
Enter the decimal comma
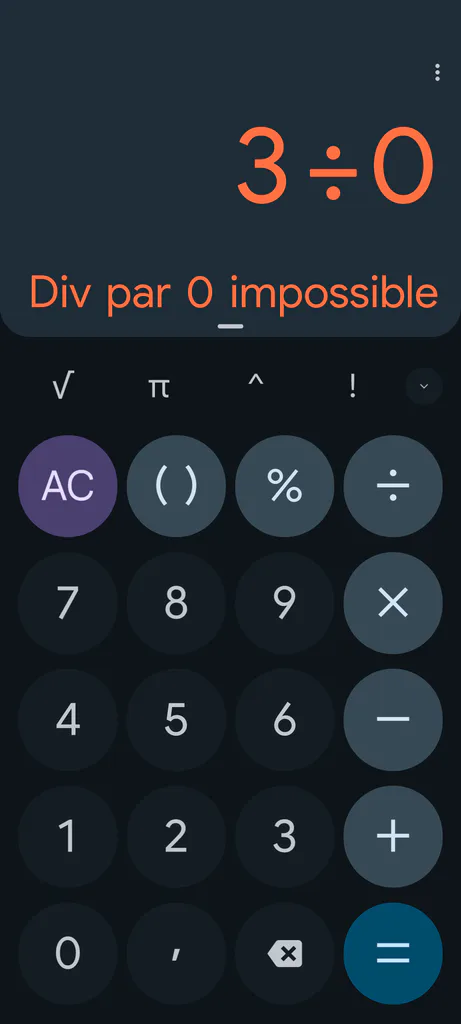coord(176,953)
